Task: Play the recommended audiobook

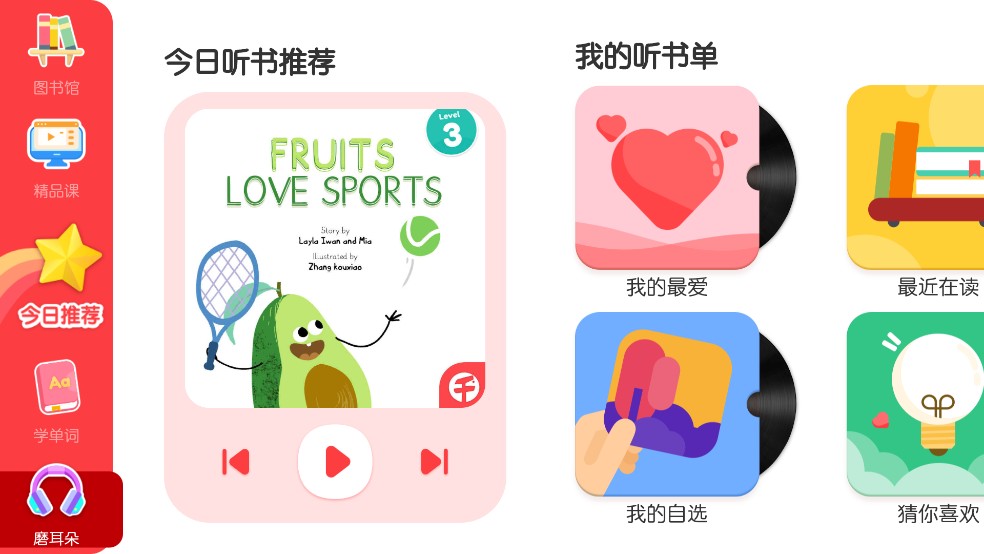Action: tap(335, 461)
